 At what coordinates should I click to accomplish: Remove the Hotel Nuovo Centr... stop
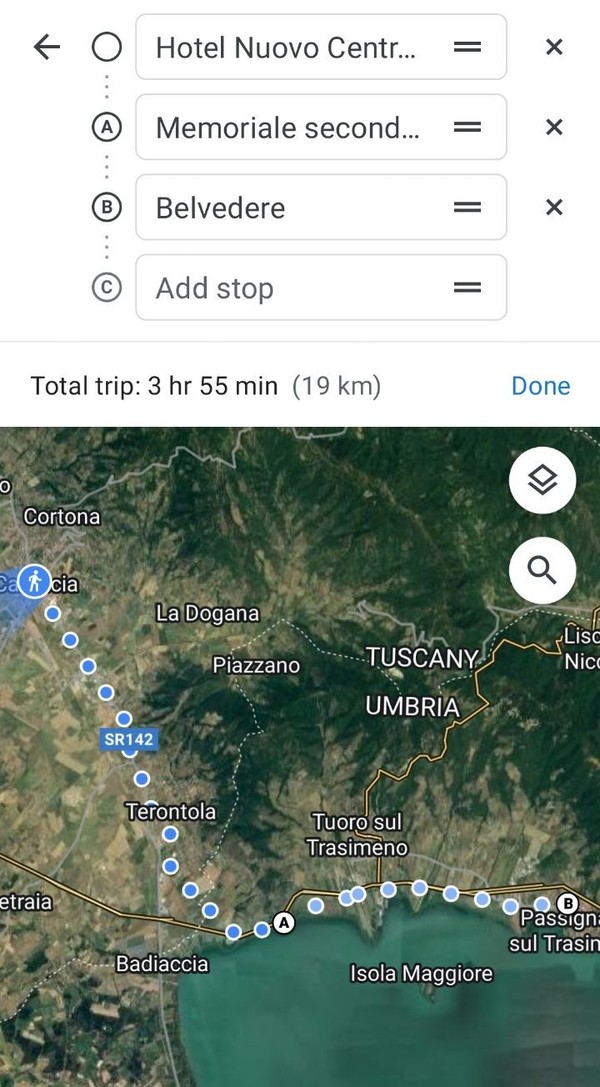click(553, 47)
